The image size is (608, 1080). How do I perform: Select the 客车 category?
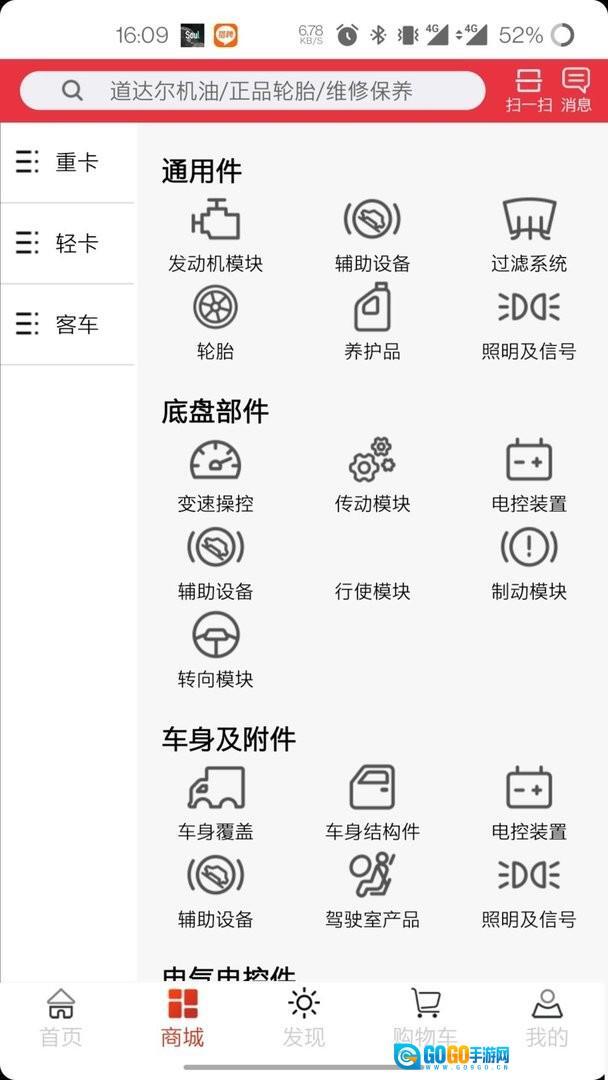coord(67,324)
